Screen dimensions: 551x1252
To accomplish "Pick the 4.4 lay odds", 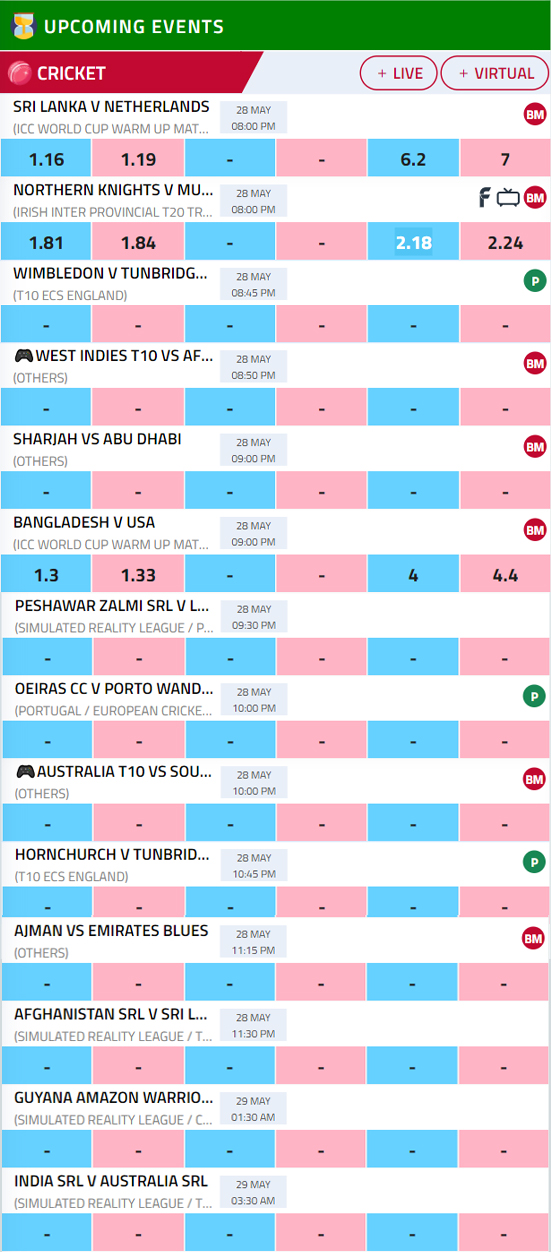I will pyautogui.click(x=505, y=575).
